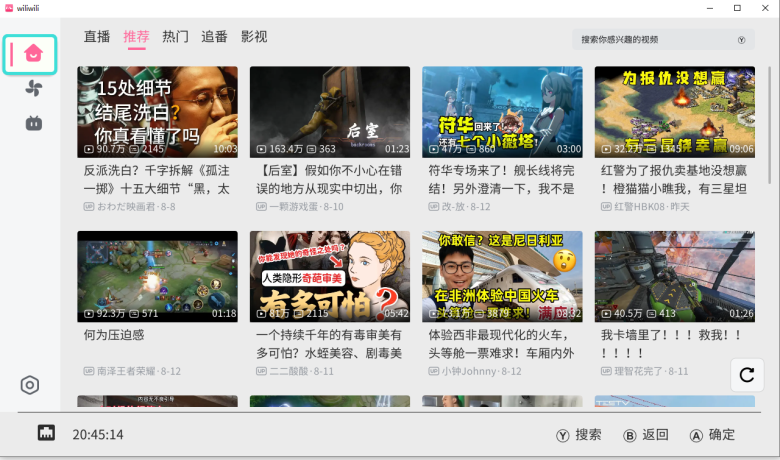780x460 pixels.
Task: Watch the 我卡墙里了 video
Action: point(674,276)
